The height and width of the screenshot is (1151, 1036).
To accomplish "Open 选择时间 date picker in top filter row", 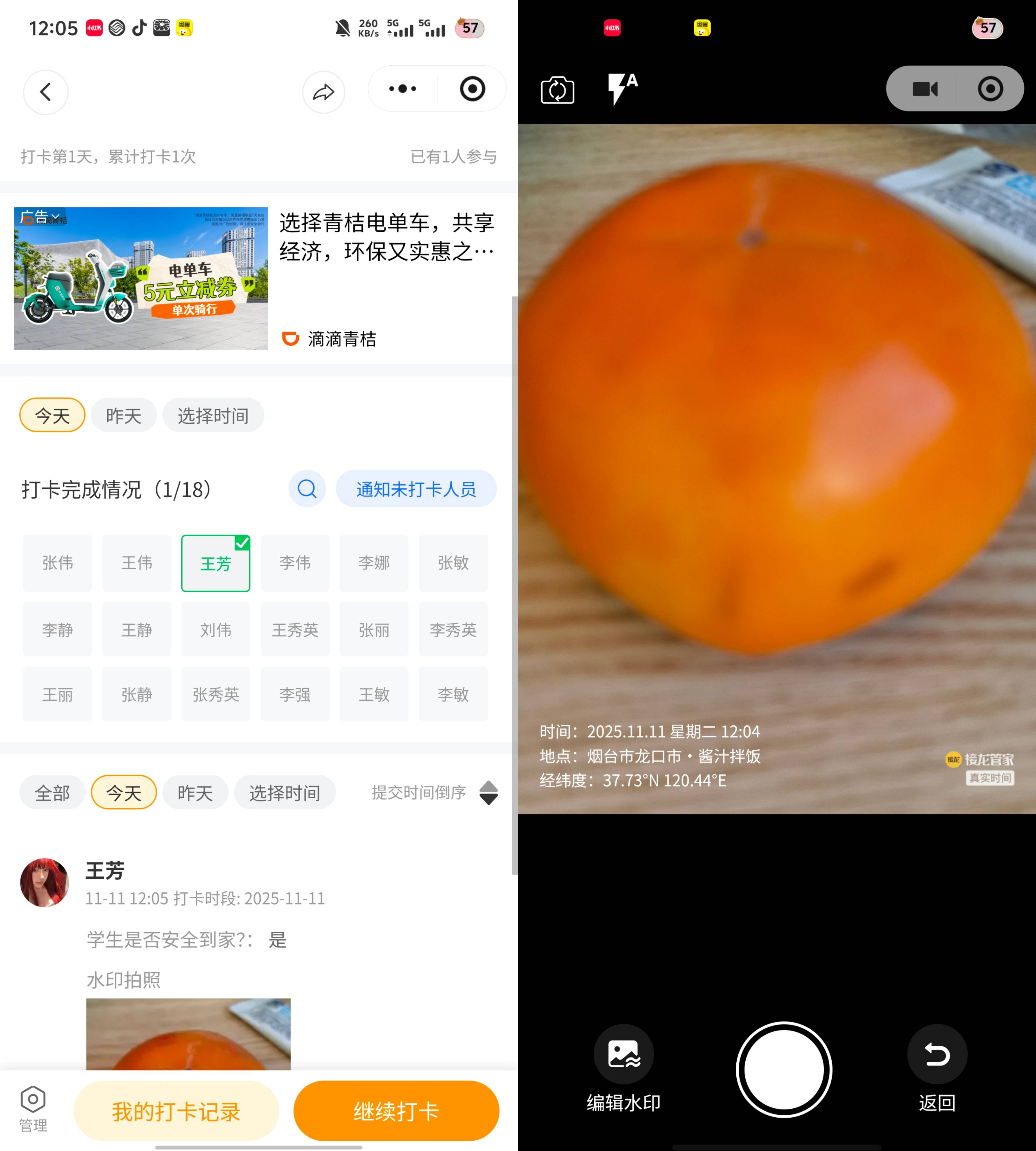I will (213, 415).
